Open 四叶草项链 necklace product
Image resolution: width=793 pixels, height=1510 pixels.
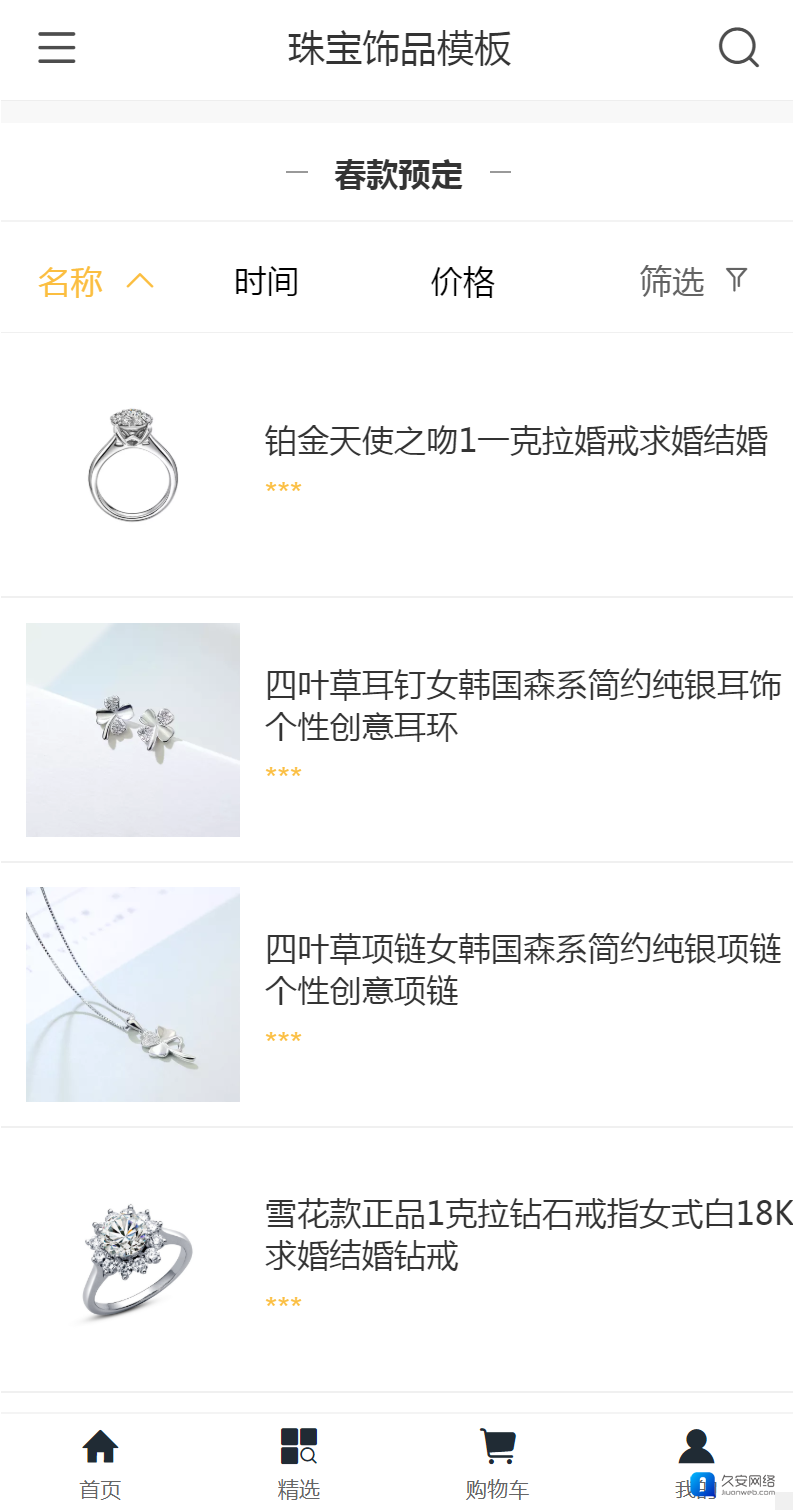522,970
